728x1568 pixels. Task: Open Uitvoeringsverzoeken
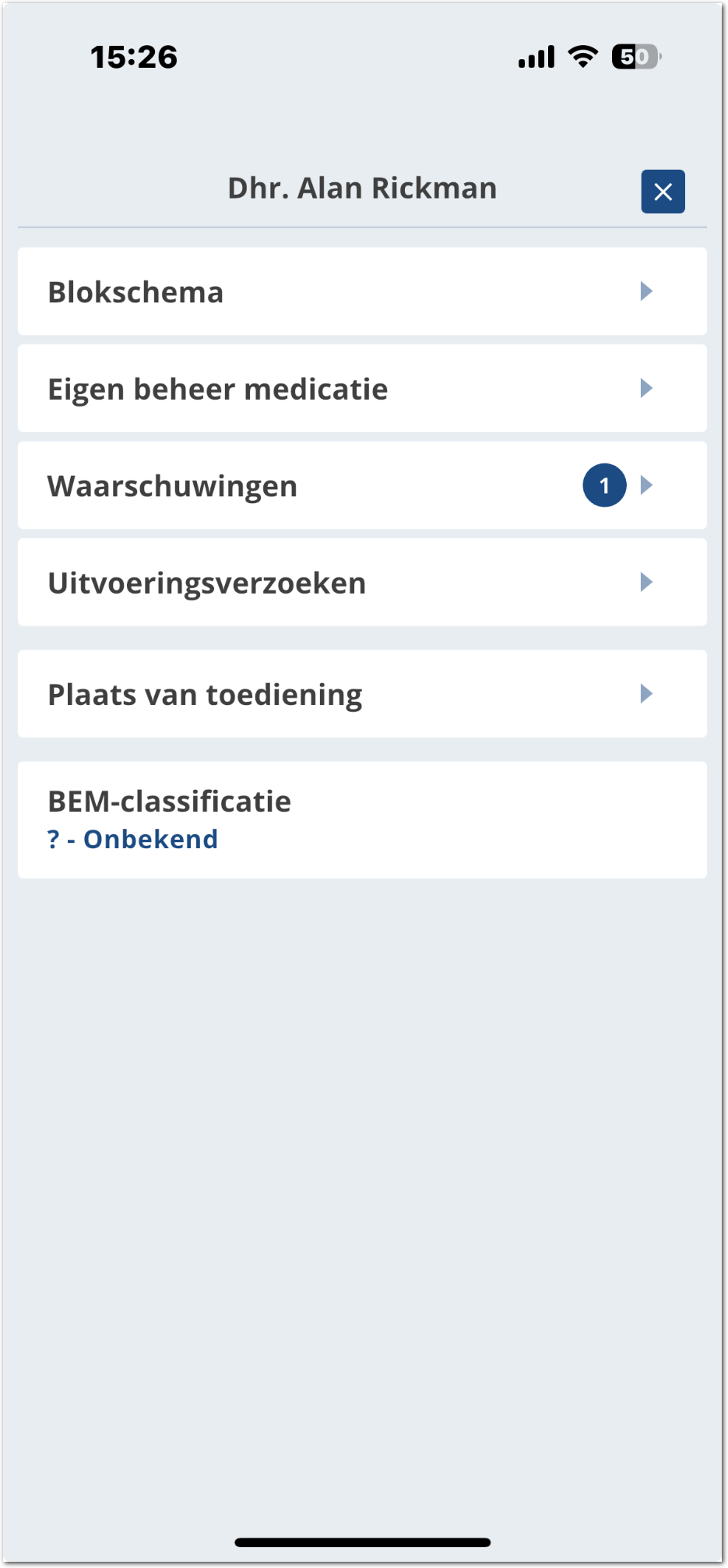362,583
